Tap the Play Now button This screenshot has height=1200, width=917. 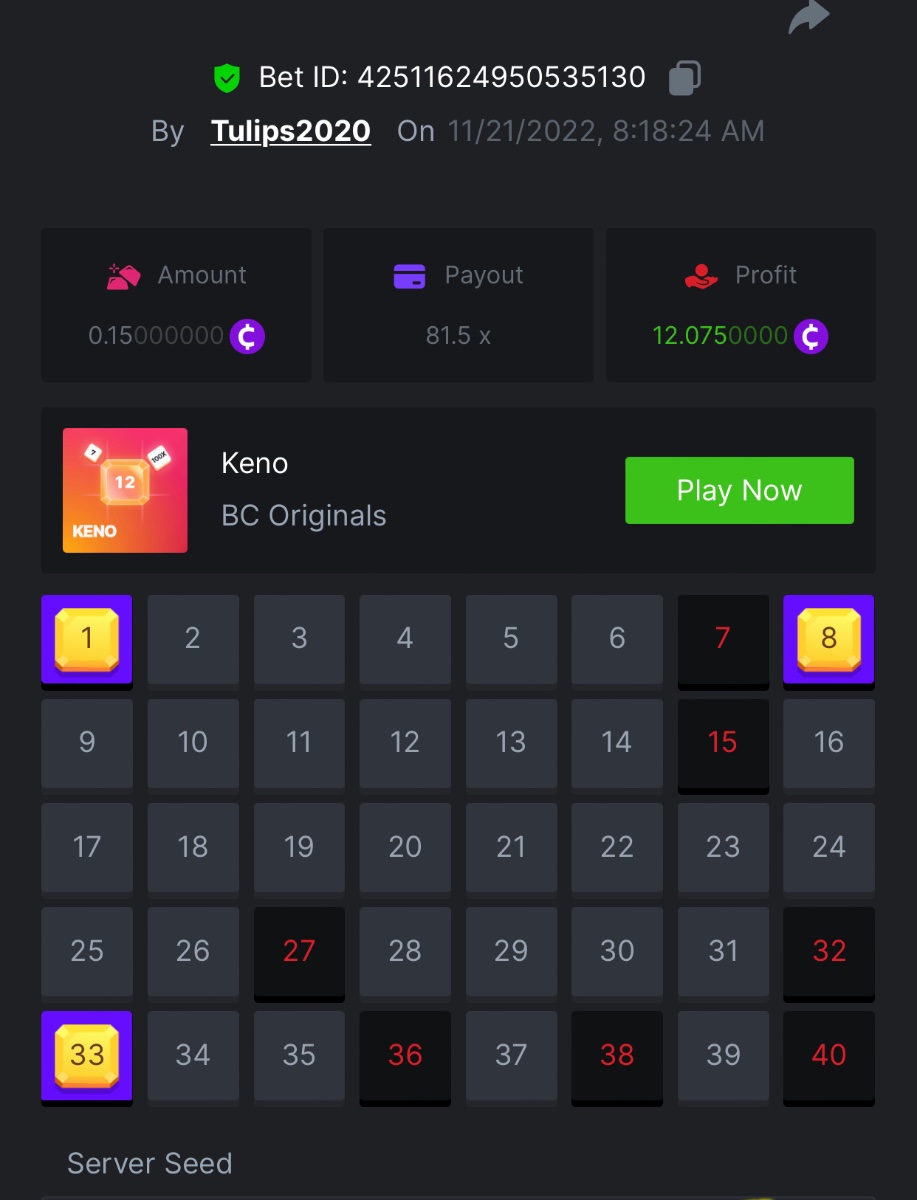[x=739, y=490]
